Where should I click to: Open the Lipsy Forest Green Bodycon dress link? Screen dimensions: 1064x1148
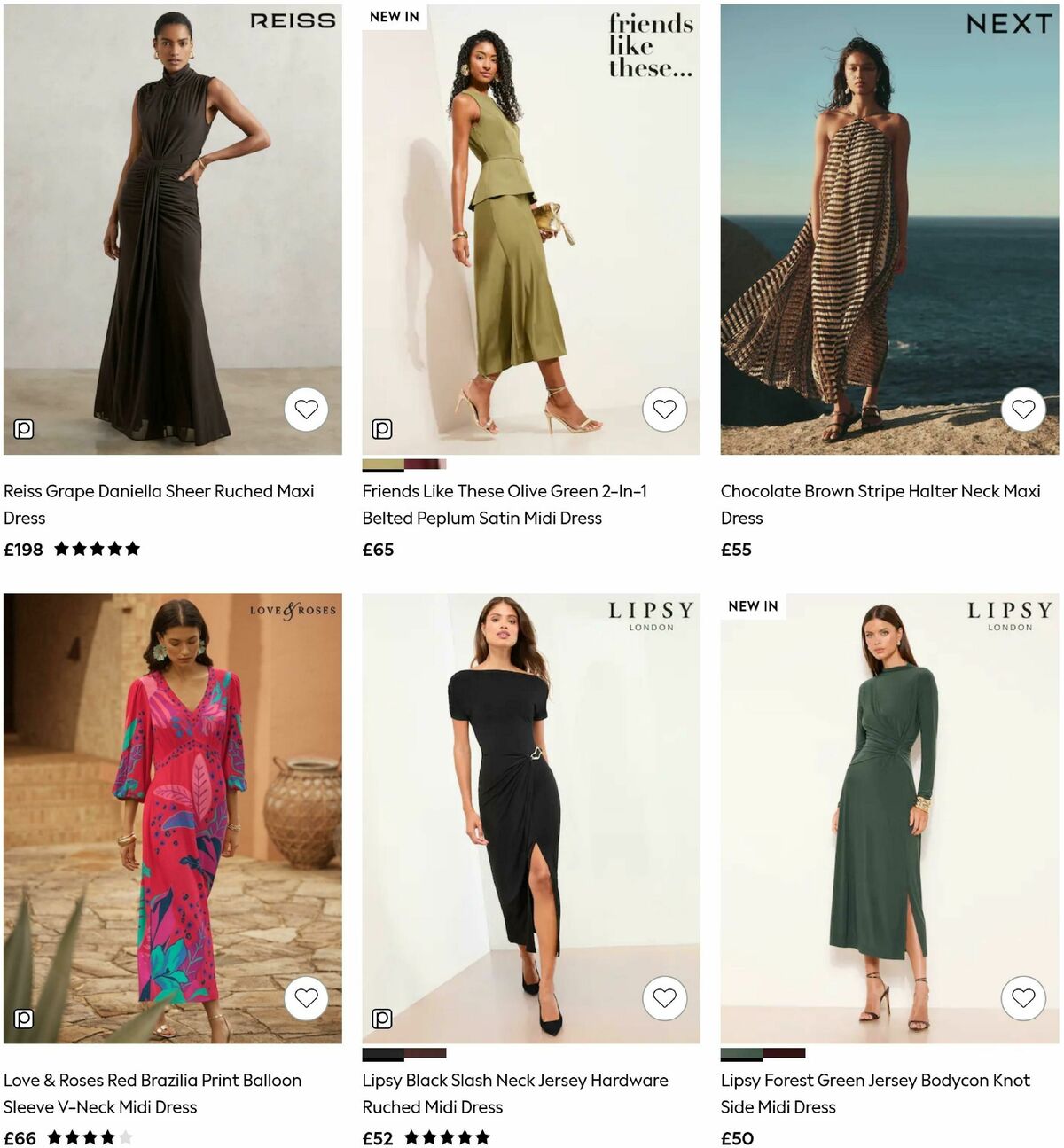click(872, 1093)
